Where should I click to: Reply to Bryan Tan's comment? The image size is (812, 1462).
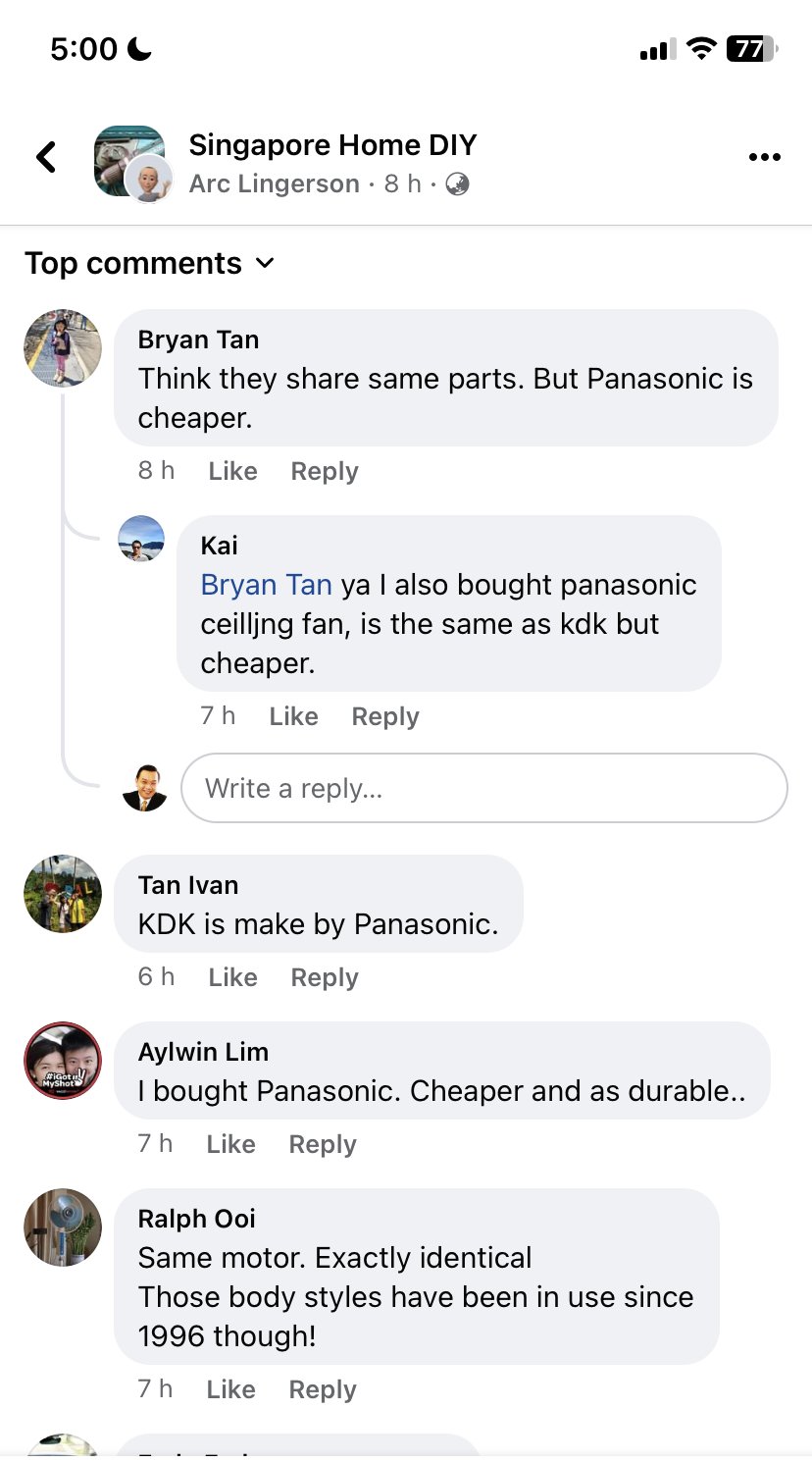coord(325,471)
